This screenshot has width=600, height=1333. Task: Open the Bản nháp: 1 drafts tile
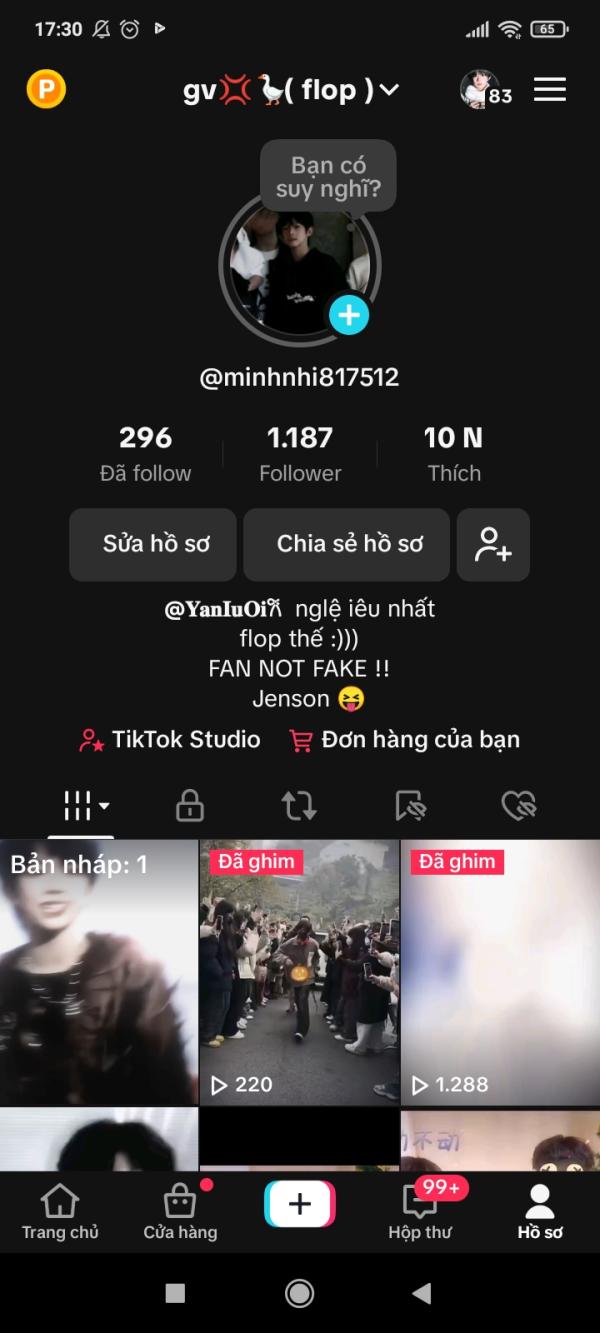click(99, 972)
